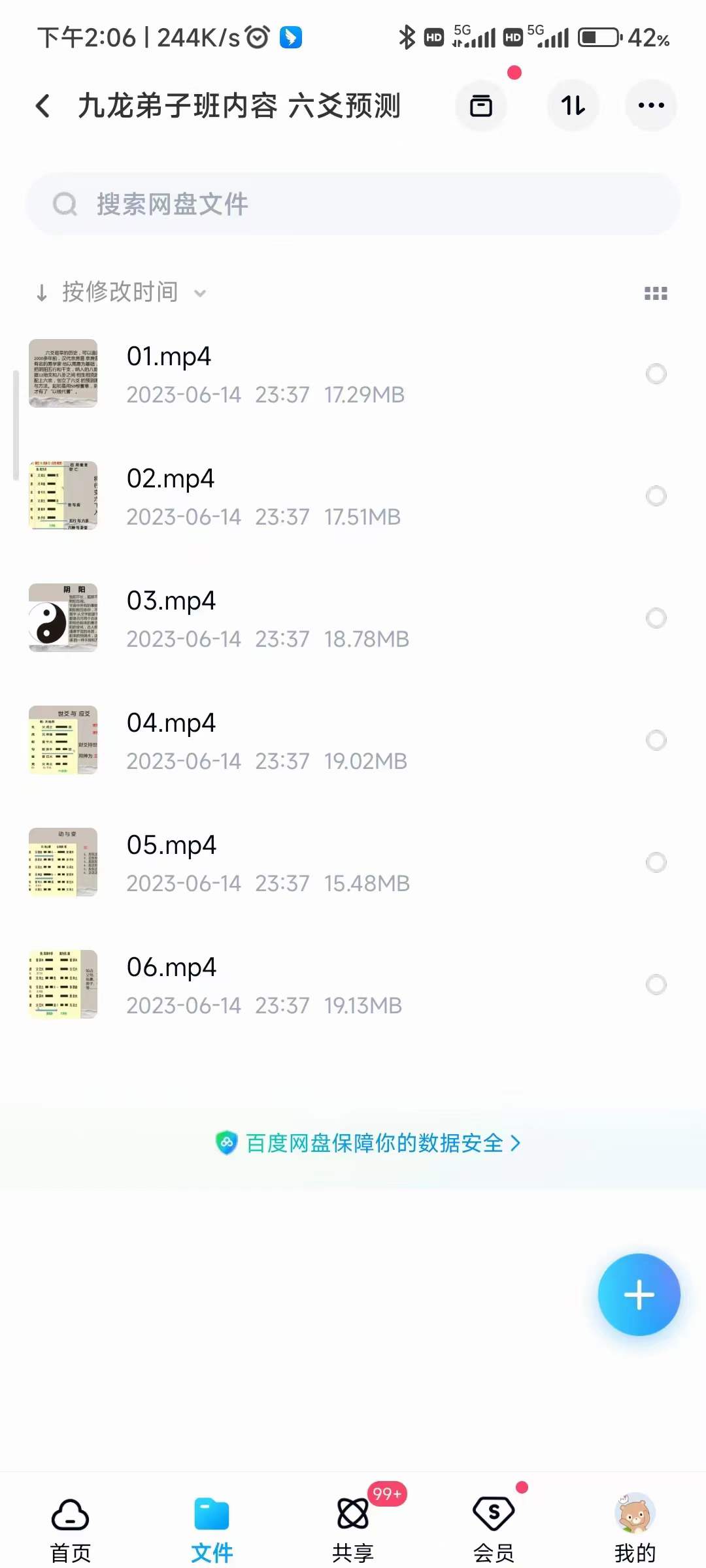Tap the 搜索网盘文件 search field
The image size is (706, 1568).
click(261, 203)
